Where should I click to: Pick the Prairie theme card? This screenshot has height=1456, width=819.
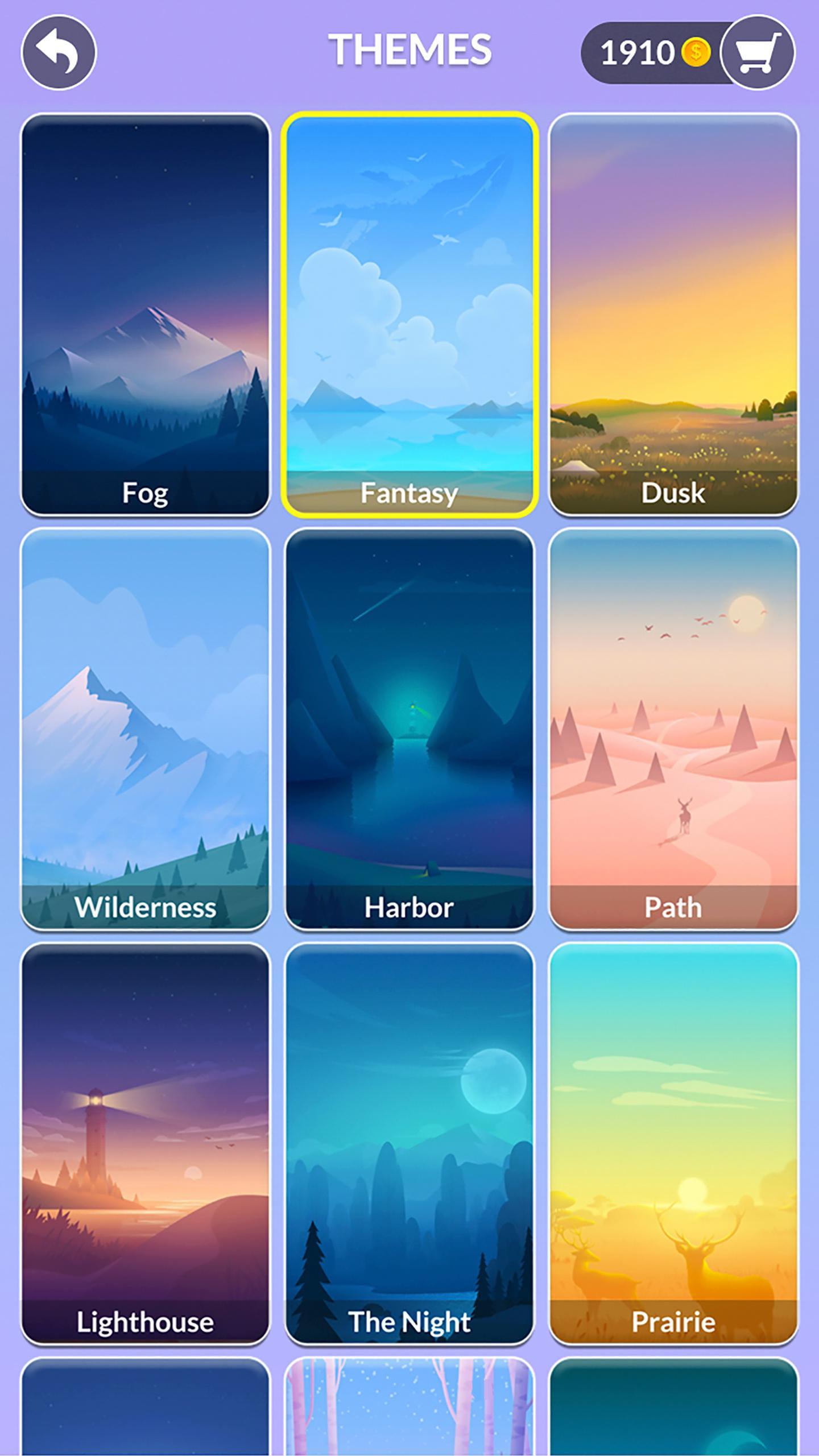click(673, 1144)
